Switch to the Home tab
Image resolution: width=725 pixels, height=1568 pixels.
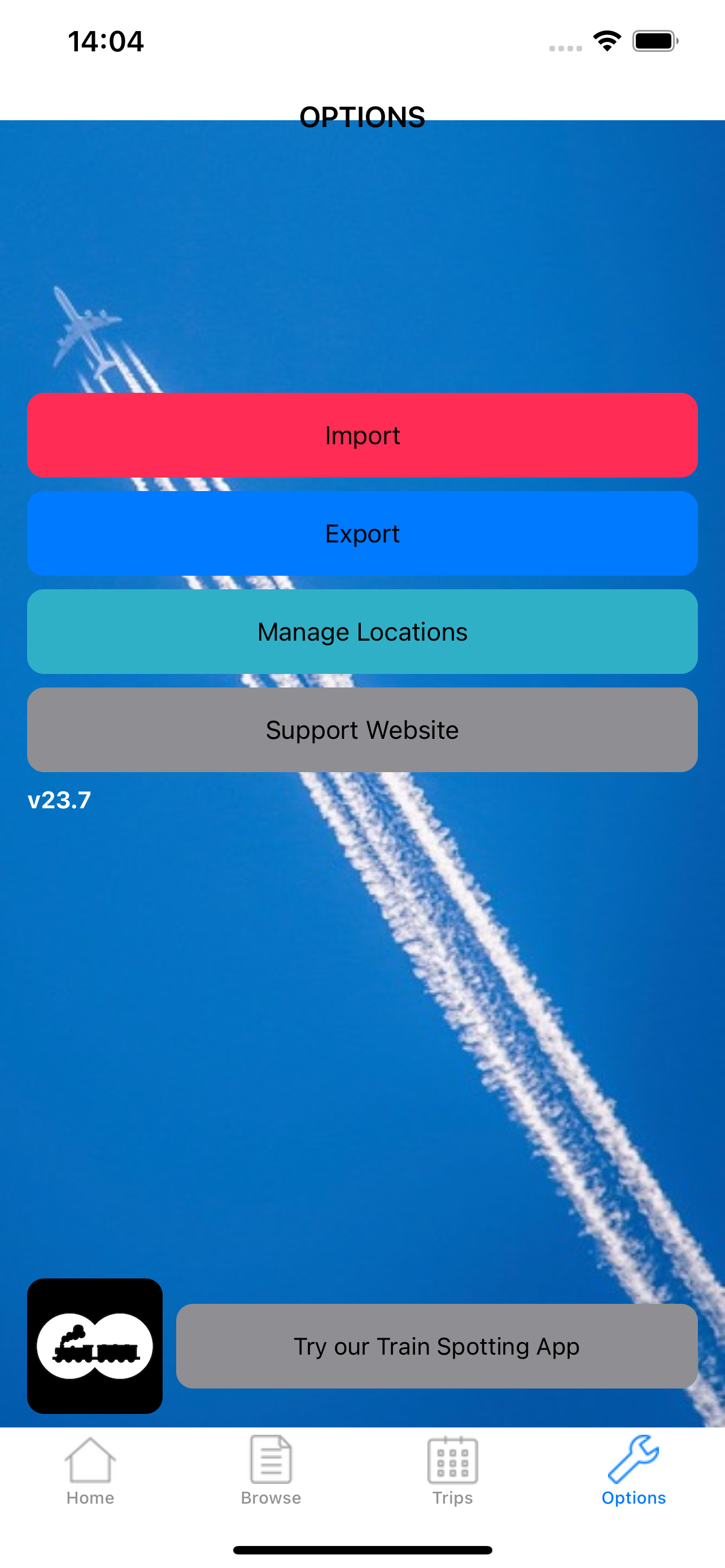click(90, 1470)
